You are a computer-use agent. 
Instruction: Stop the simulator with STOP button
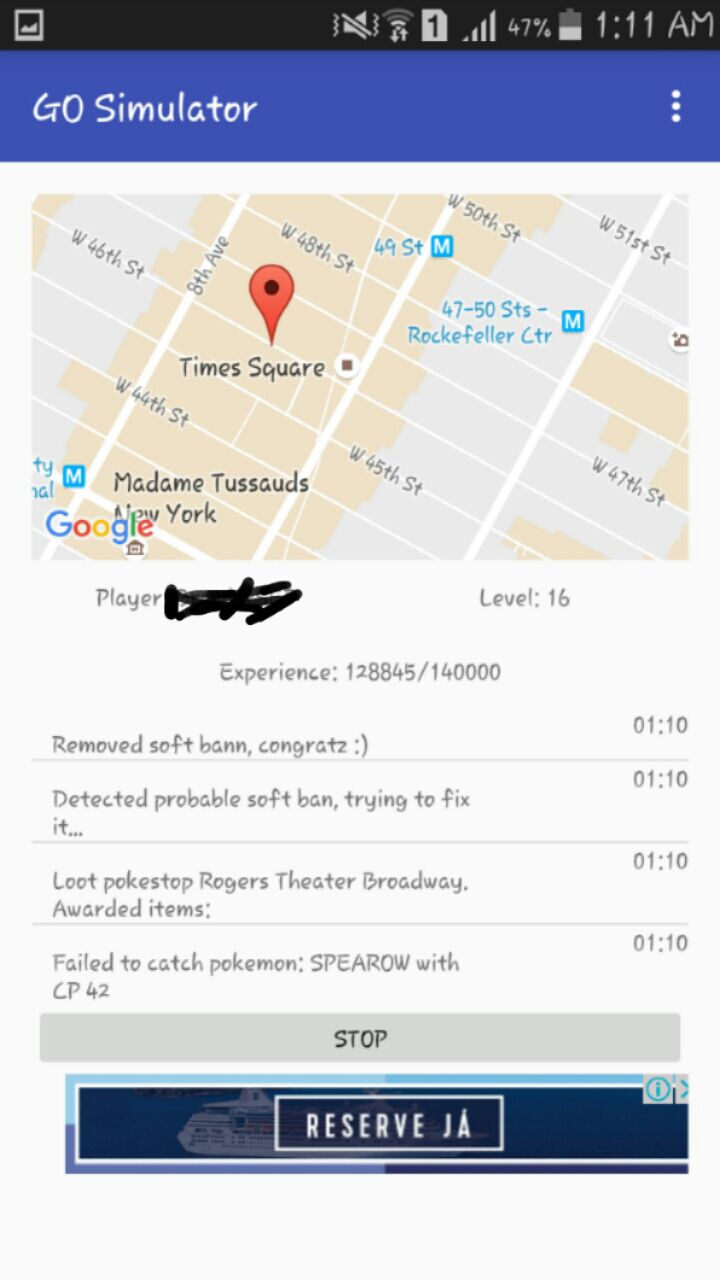click(x=360, y=1038)
